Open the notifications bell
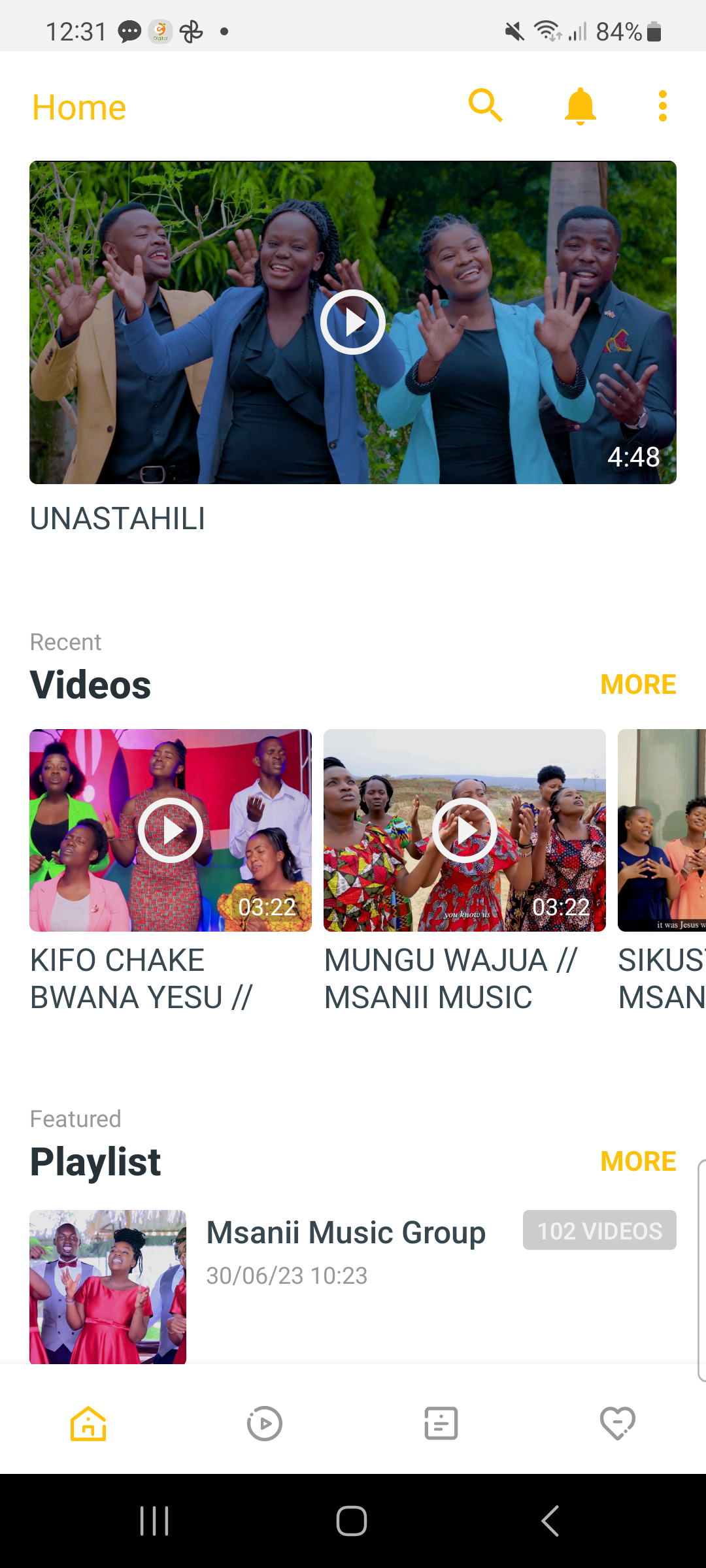This screenshot has height=1568, width=706. pyautogui.click(x=580, y=106)
